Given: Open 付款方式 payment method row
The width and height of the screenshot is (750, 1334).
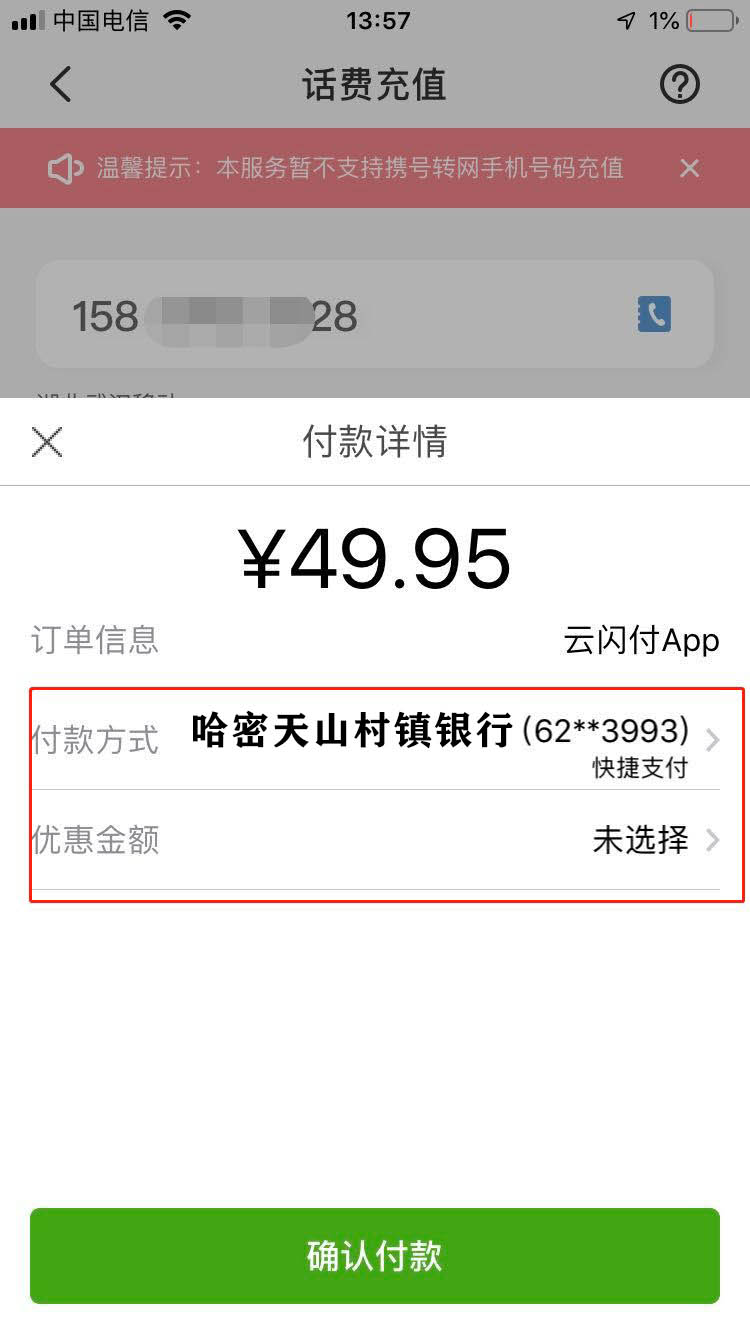Looking at the screenshot, I should tap(375, 740).
